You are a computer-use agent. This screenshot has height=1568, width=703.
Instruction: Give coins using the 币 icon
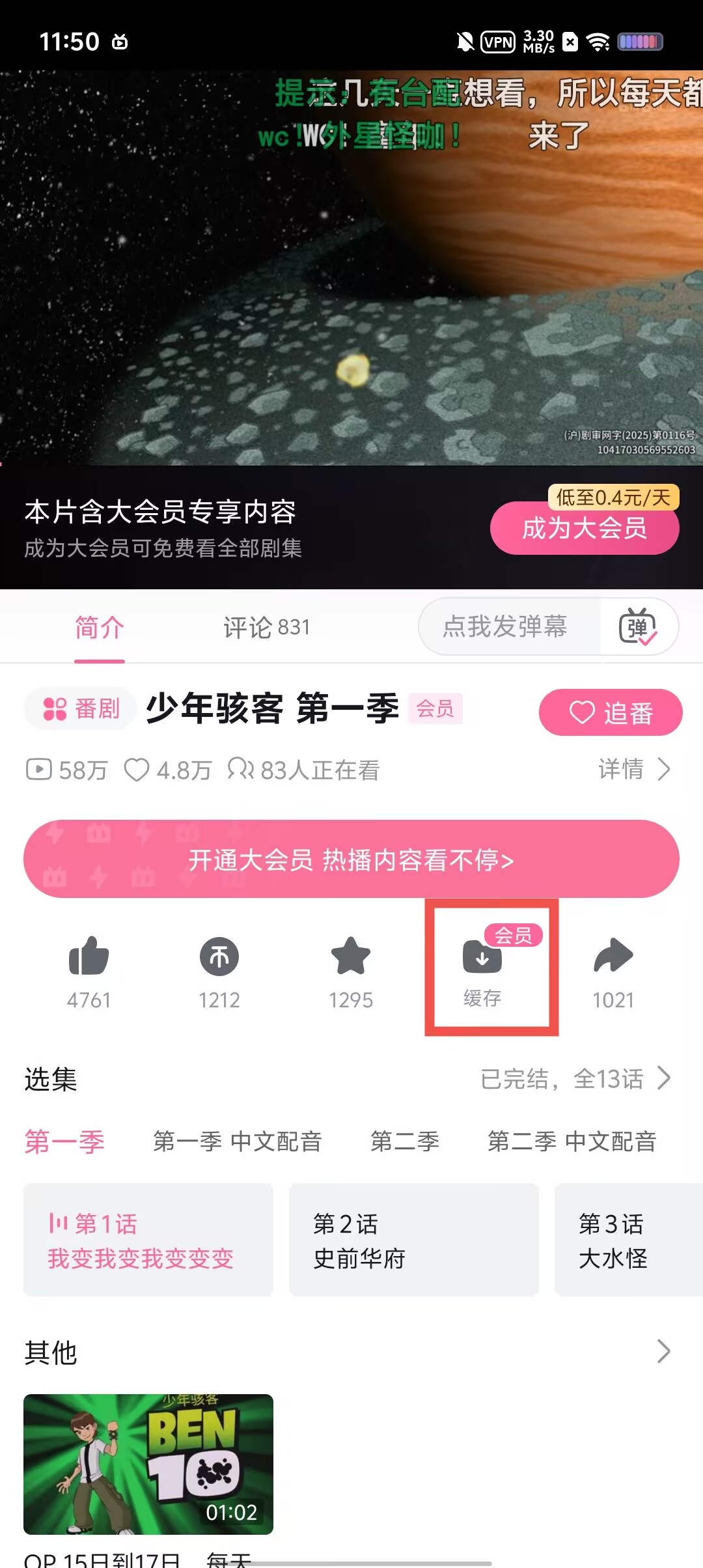pyautogui.click(x=219, y=957)
